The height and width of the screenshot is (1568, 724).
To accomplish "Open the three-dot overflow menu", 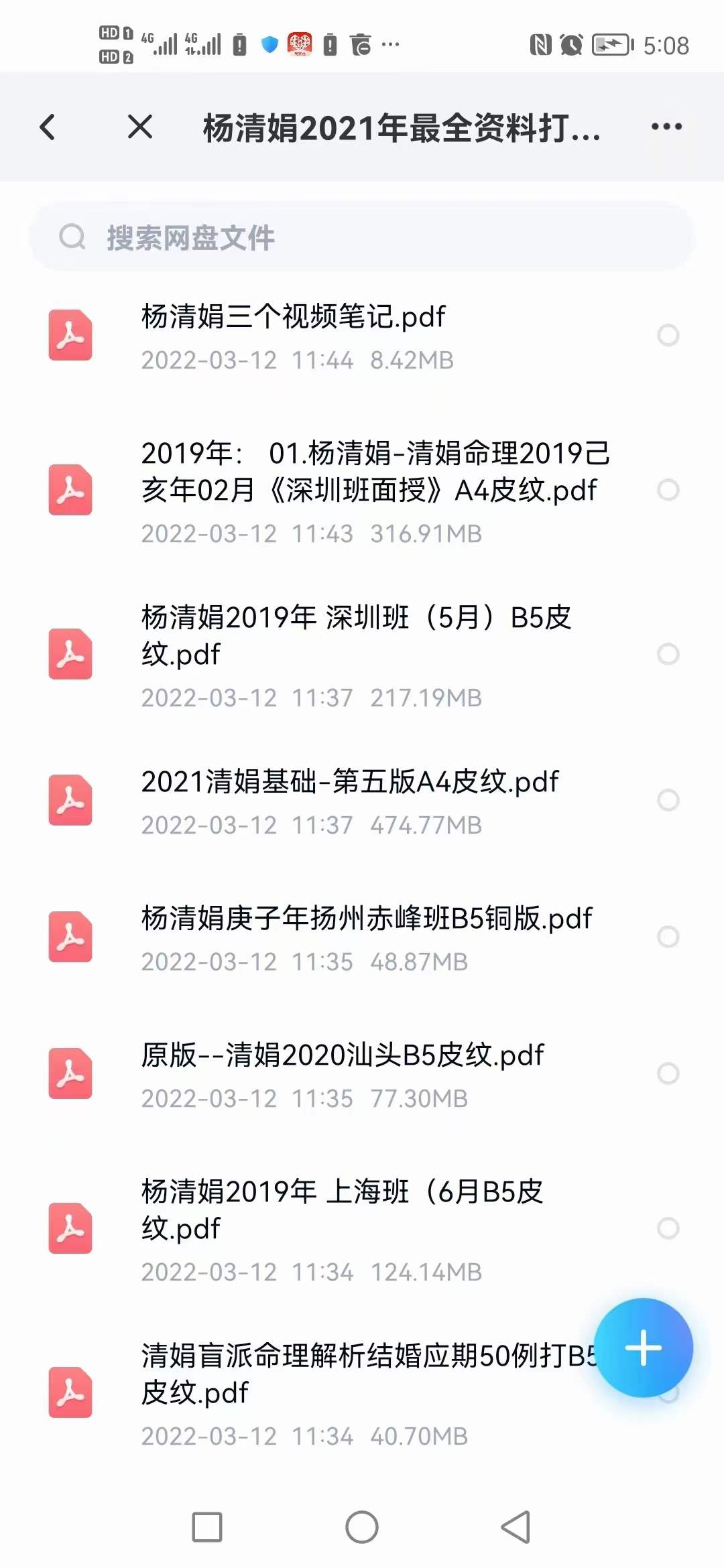I will click(x=666, y=127).
